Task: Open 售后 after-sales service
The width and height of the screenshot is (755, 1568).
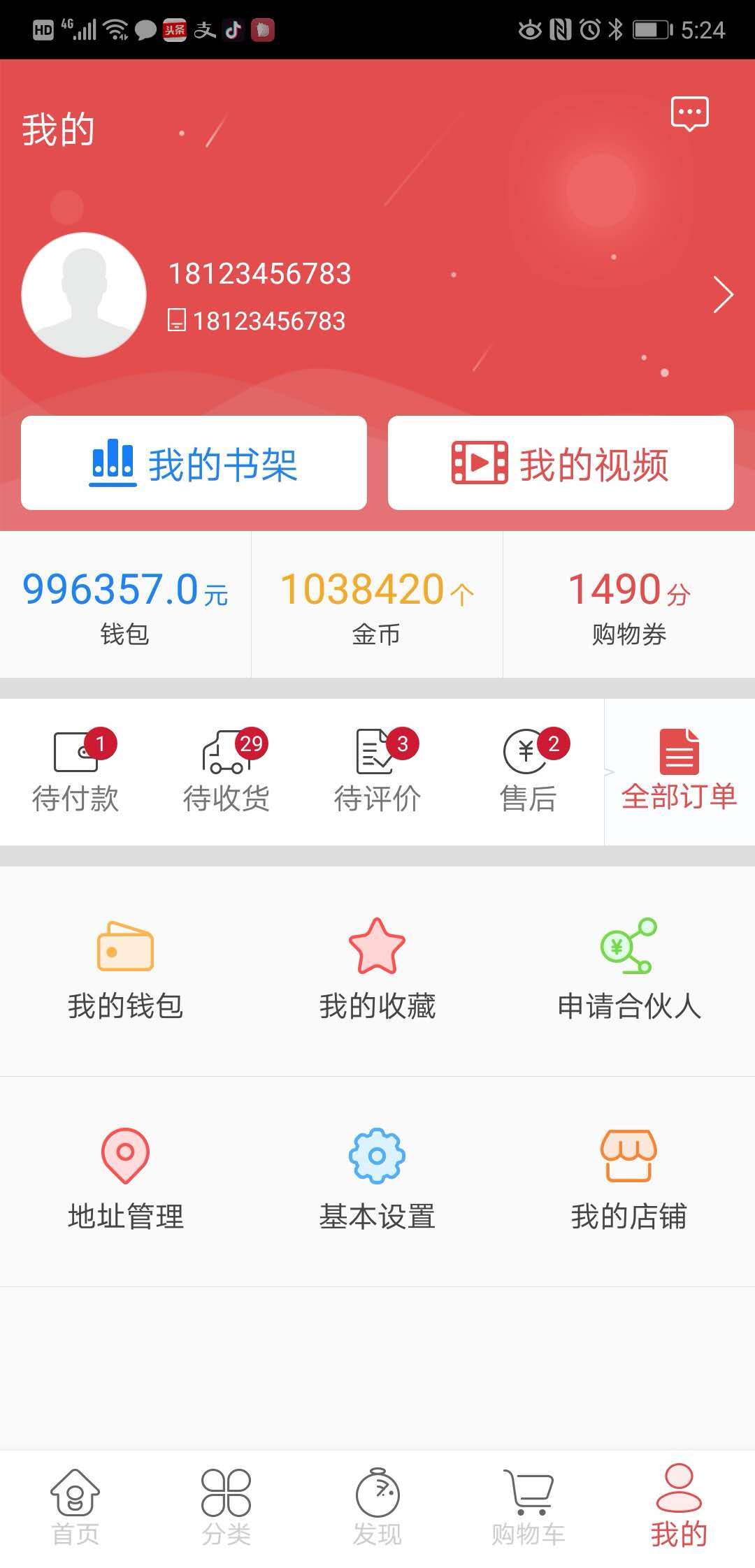Action: point(528,772)
